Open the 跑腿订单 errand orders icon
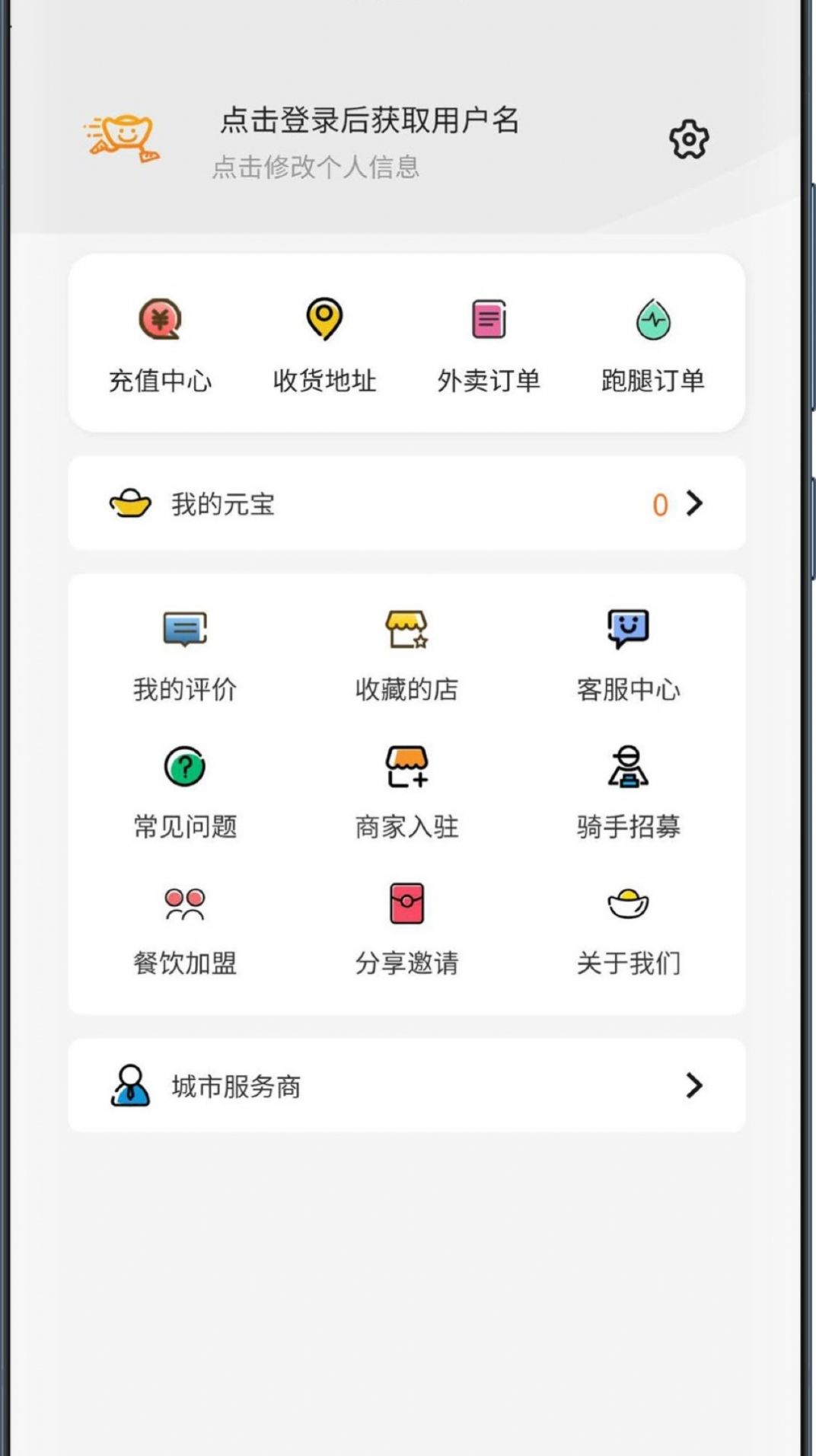This screenshot has height=1456, width=816. click(653, 320)
